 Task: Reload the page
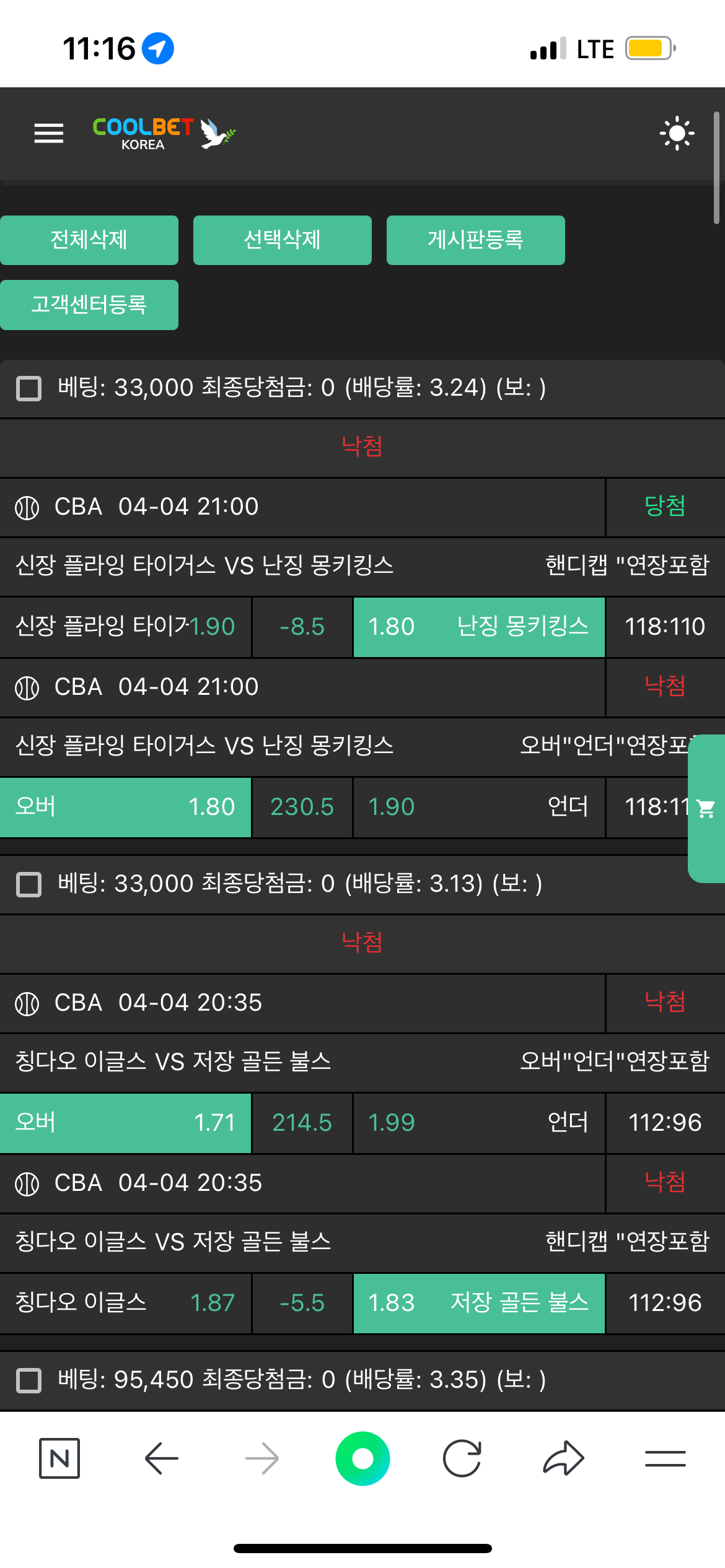(x=462, y=1458)
